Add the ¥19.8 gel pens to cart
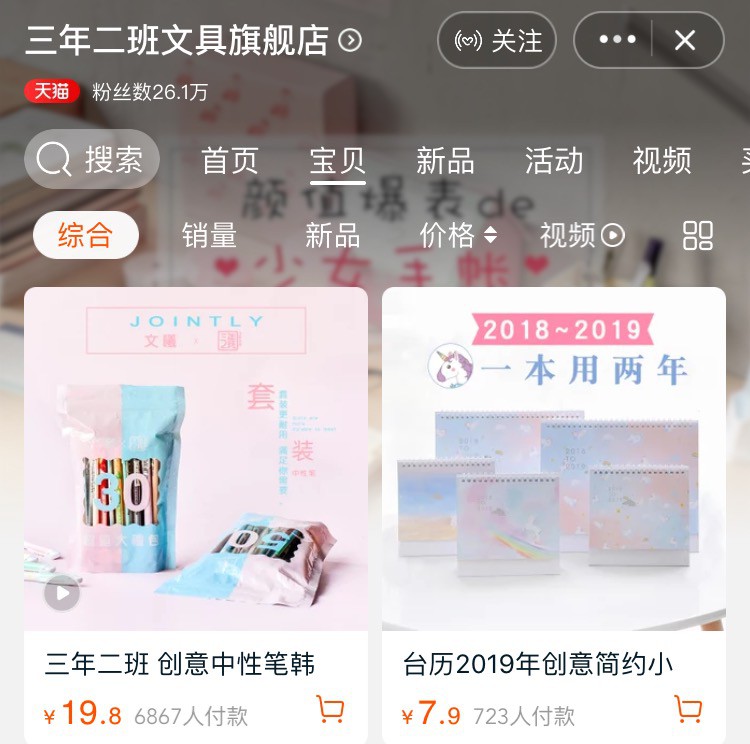The image size is (750, 744). pyautogui.click(x=330, y=709)
